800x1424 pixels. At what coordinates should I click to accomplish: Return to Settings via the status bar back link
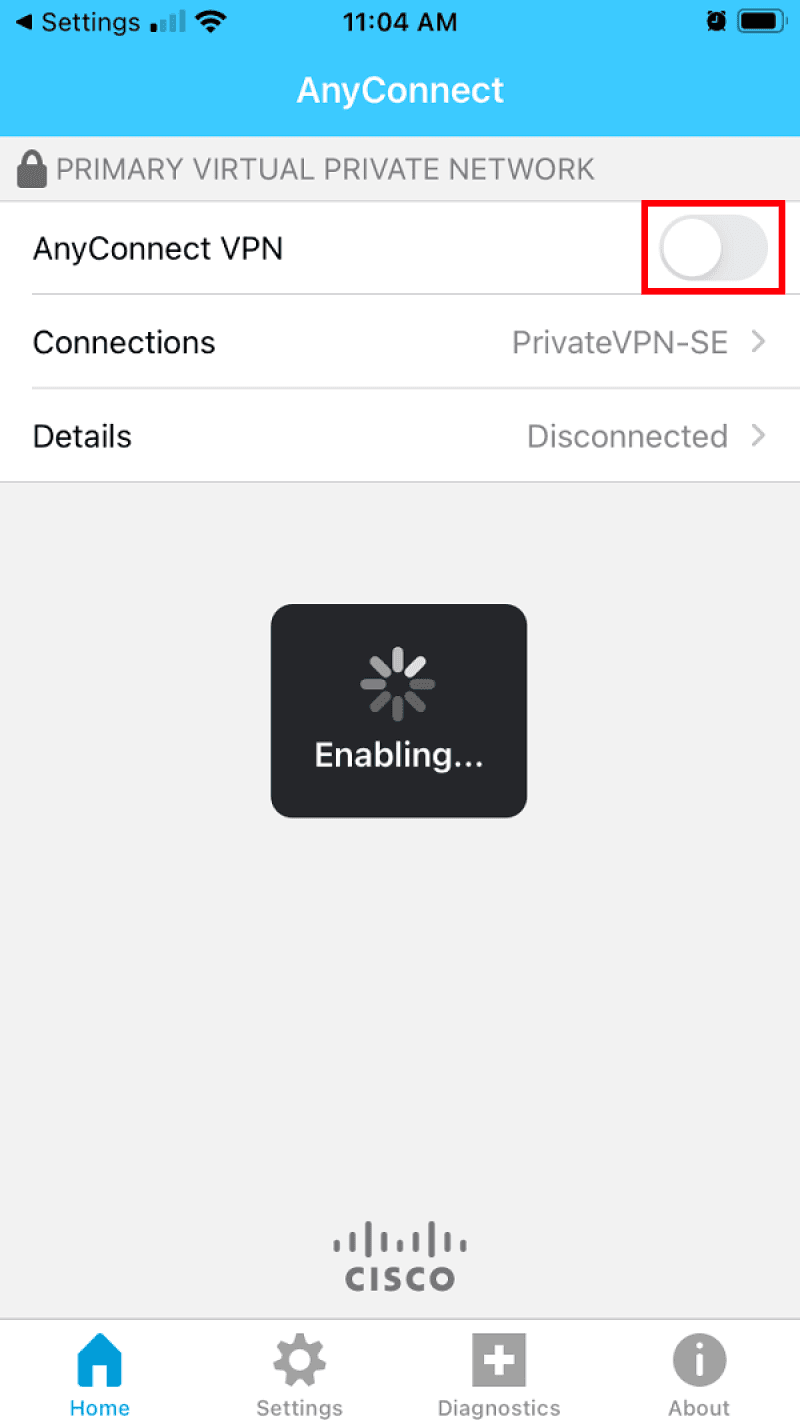coord(78,22)
